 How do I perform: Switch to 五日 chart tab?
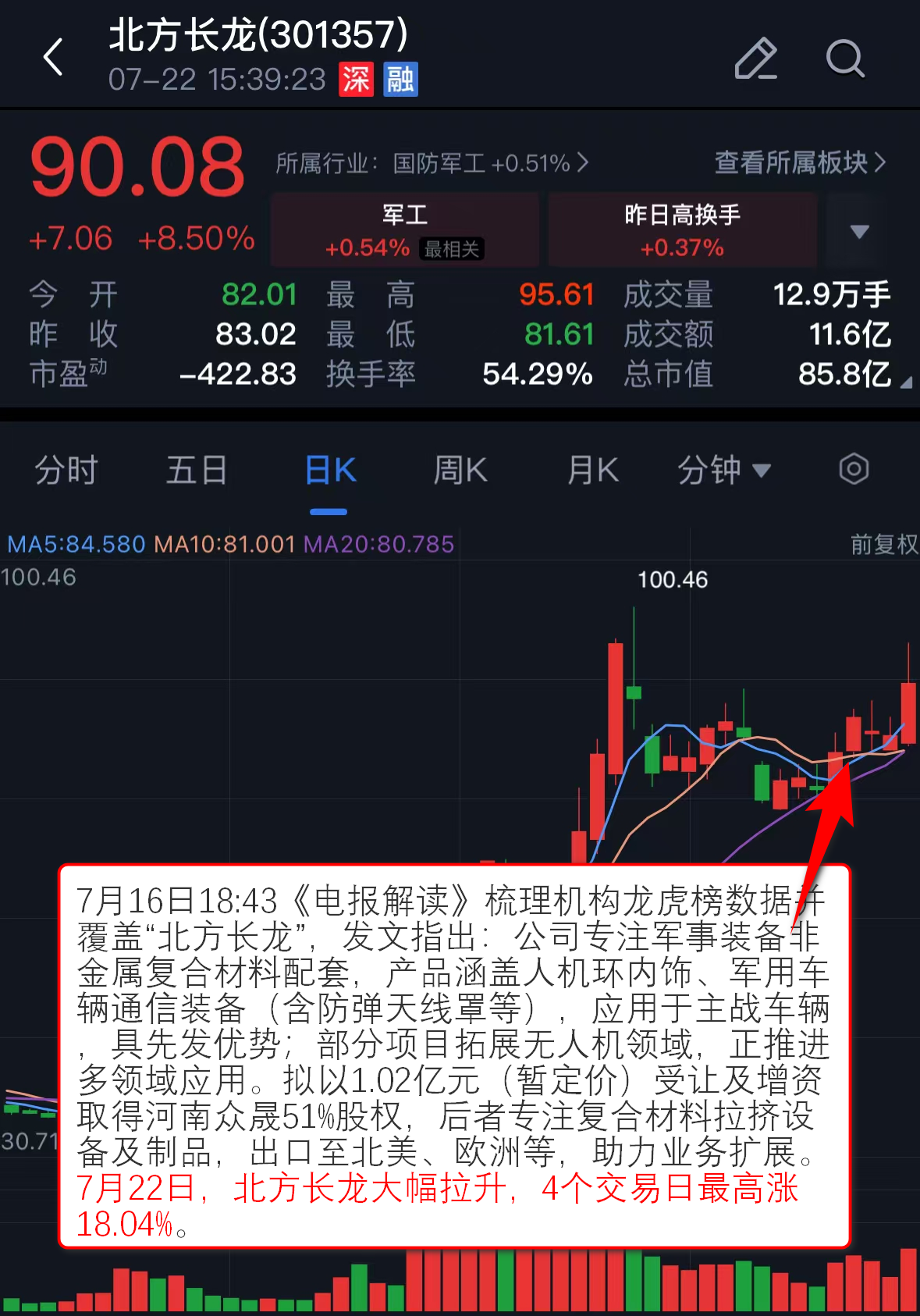pos(197,471)
